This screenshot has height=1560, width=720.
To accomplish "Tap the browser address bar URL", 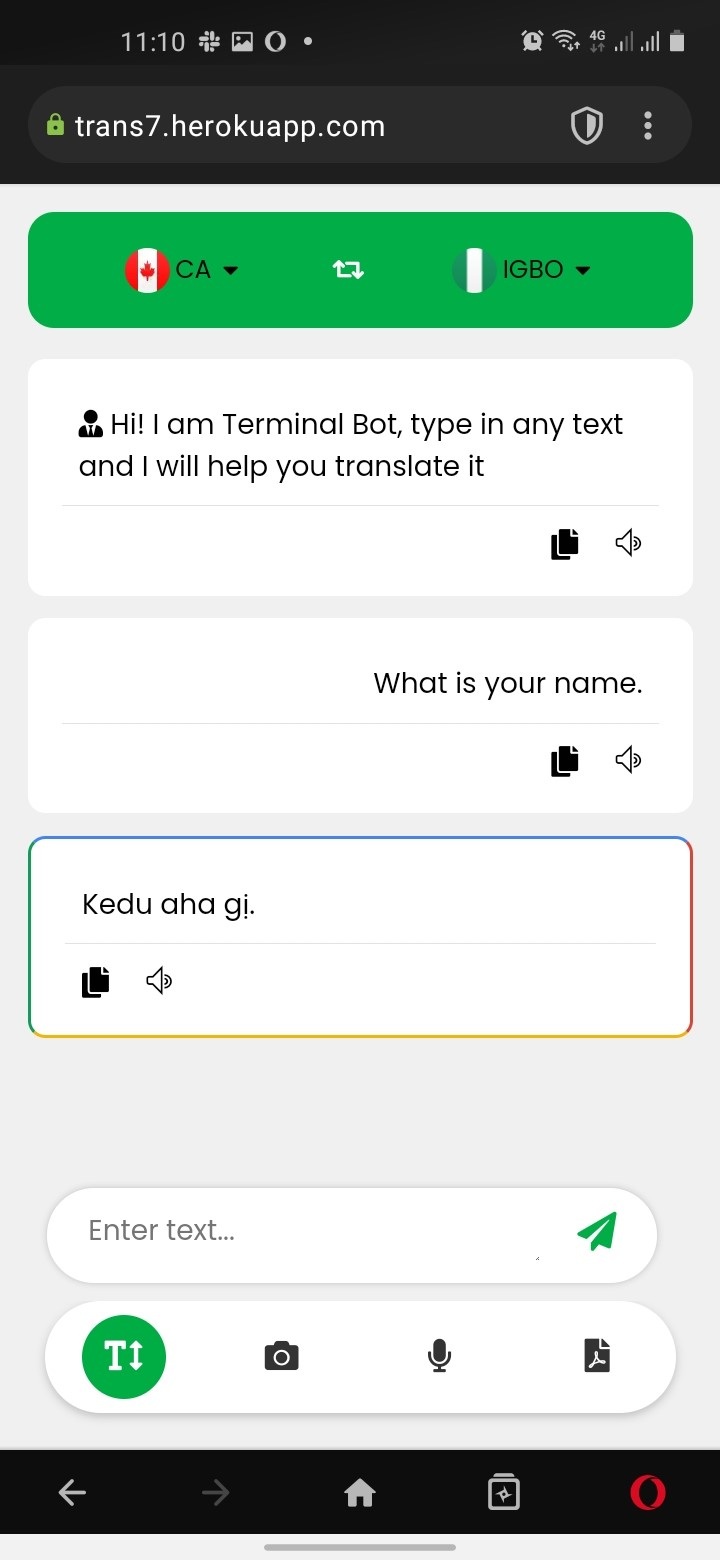I will [x=229, y=126].
